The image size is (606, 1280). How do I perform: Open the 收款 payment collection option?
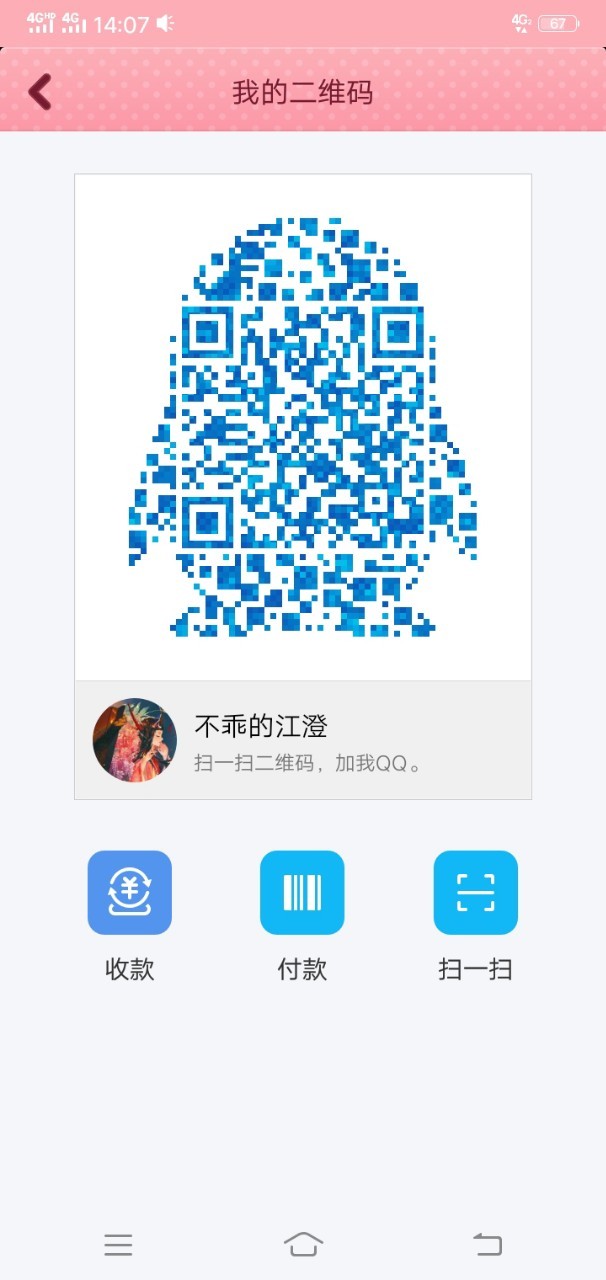[130, 893]
